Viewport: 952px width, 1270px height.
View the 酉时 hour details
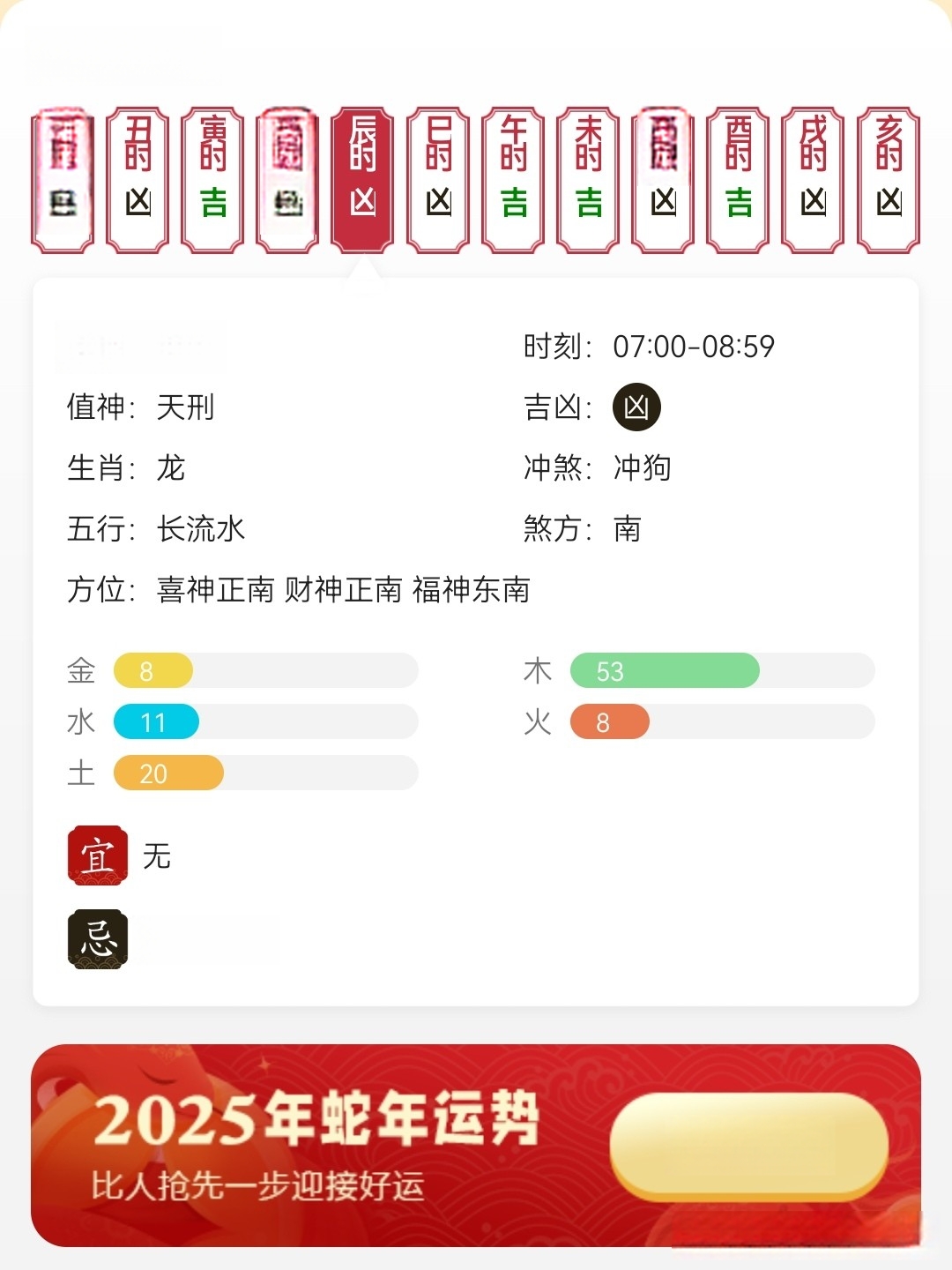[x=739, y=180]
